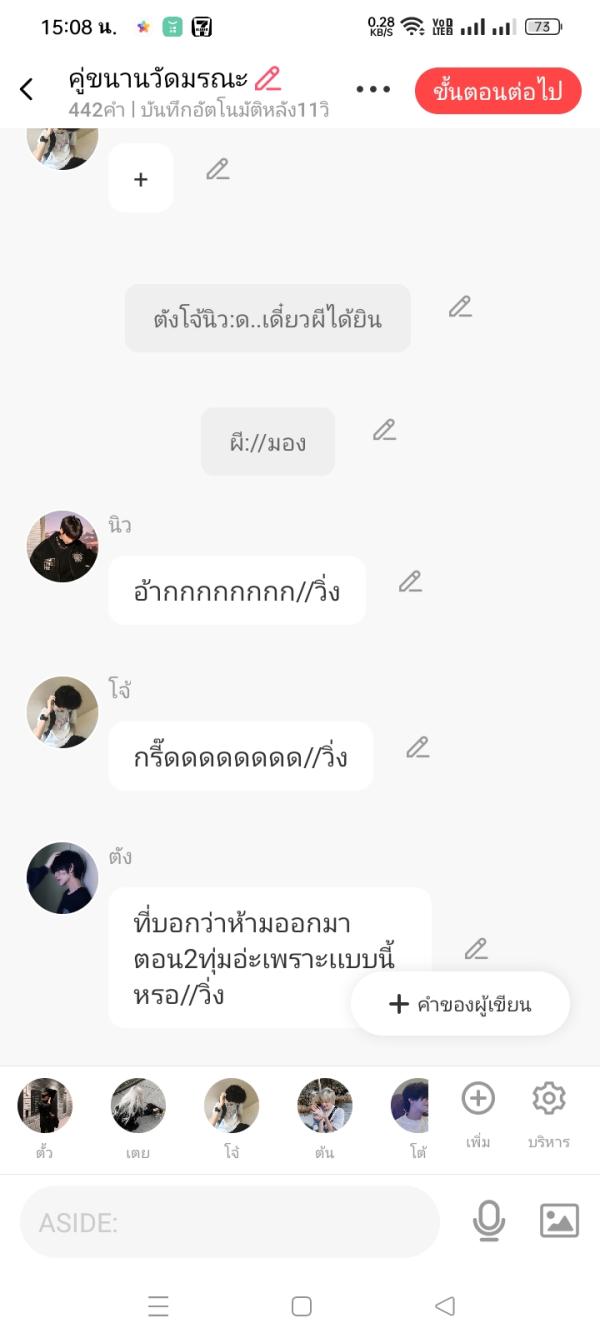Open the three-dot overflow menu
Screen dimensions: 600x1343
tap(373, 90)
